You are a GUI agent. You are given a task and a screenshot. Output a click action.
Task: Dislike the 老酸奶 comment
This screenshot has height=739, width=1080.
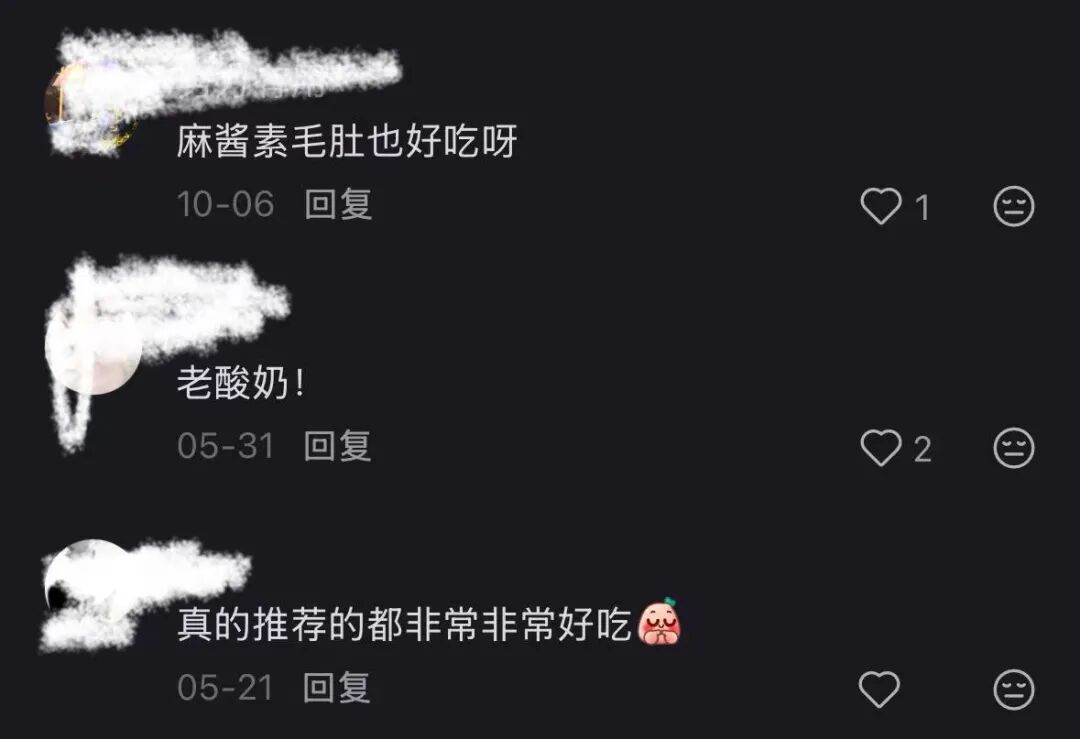click(1013, 449)
